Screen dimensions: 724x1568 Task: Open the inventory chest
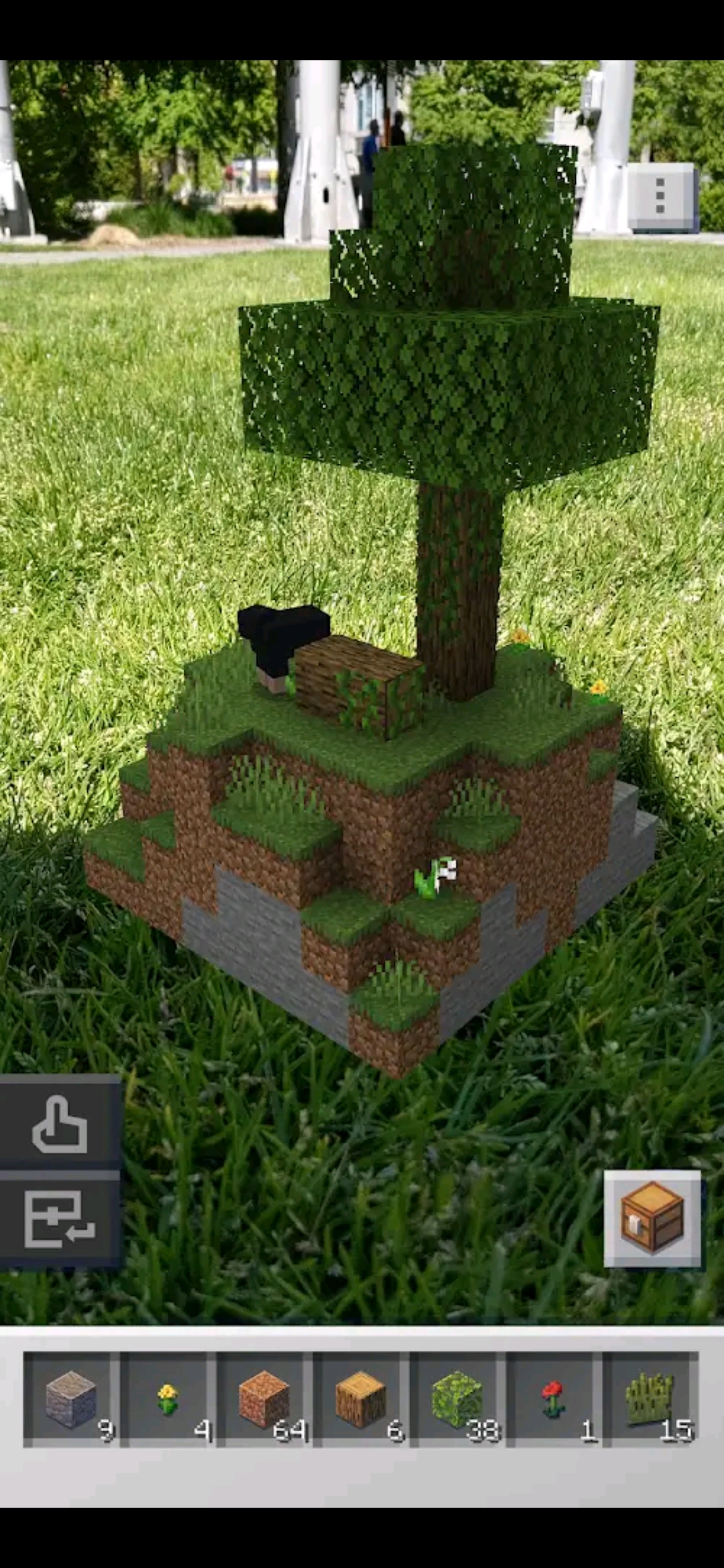[652, 1219]
